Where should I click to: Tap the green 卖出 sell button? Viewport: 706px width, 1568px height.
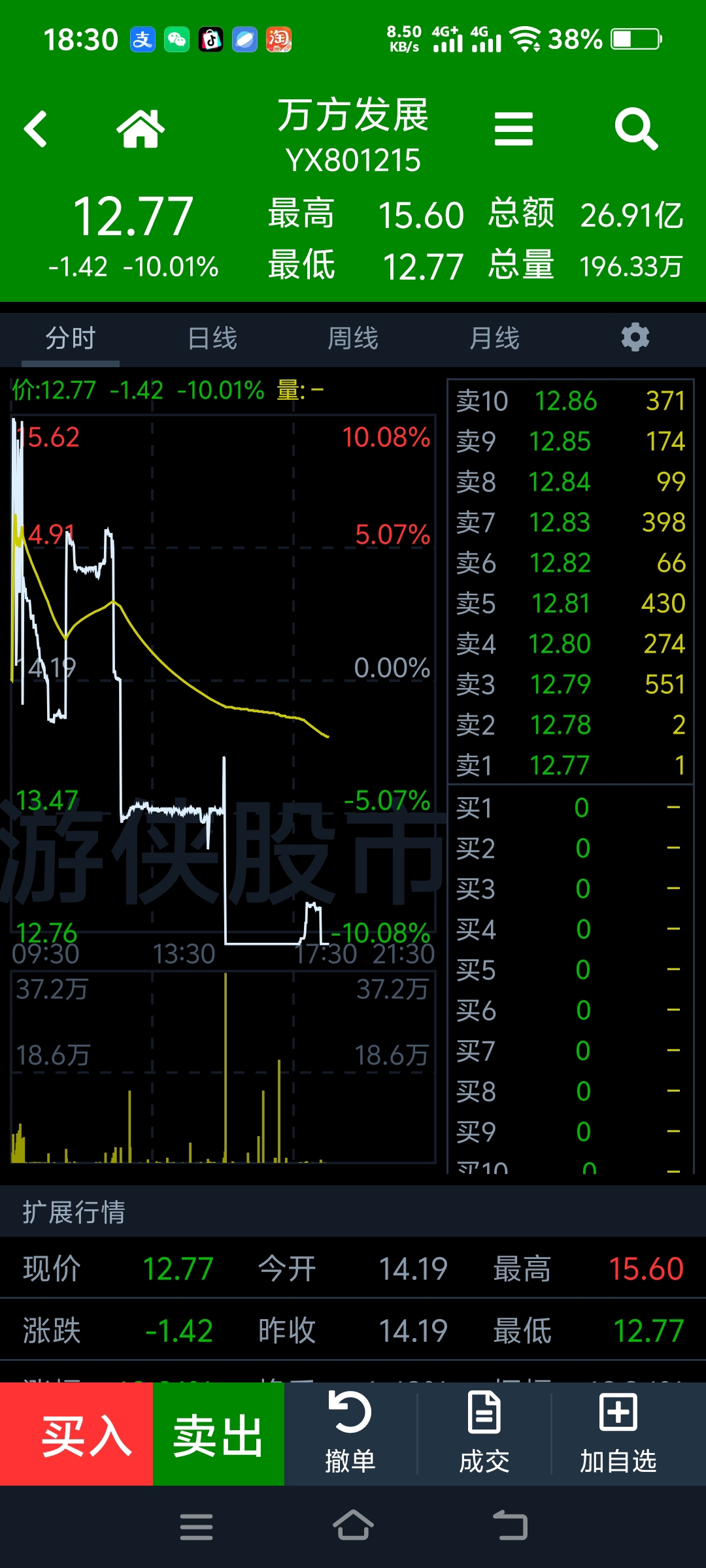click(x=218, y=1434)
